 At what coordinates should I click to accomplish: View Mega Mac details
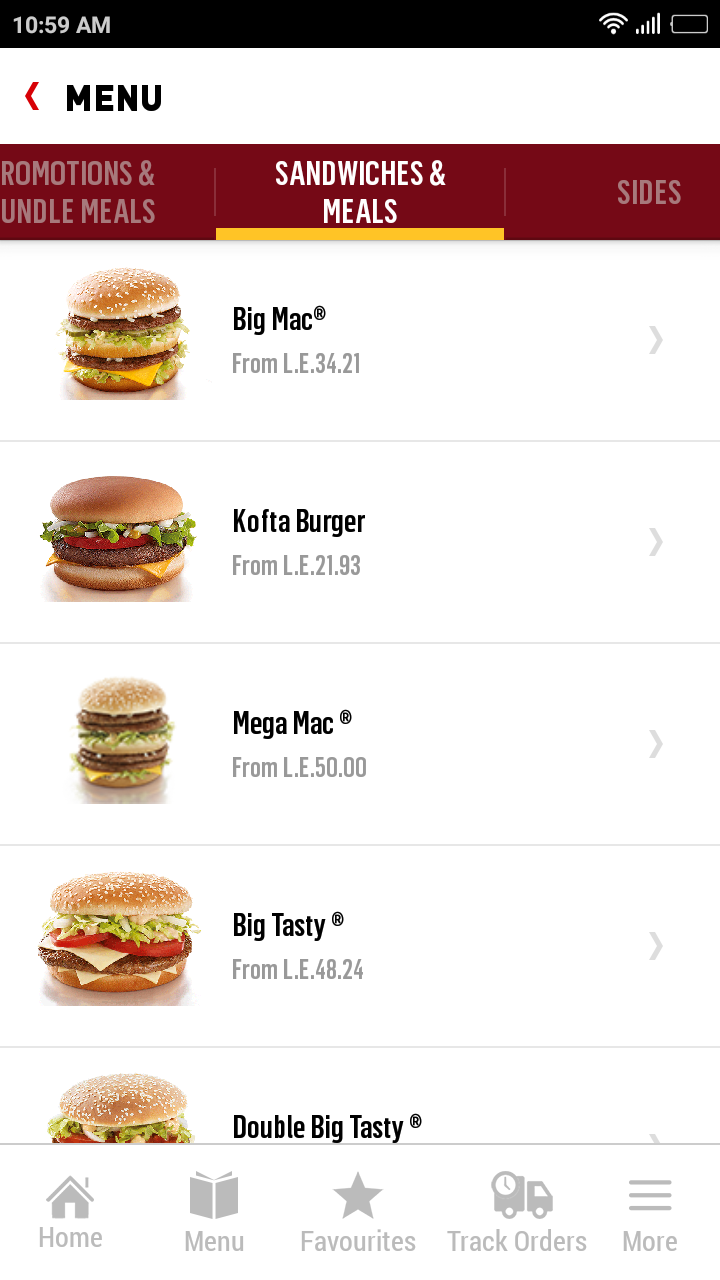coord(360,744)
